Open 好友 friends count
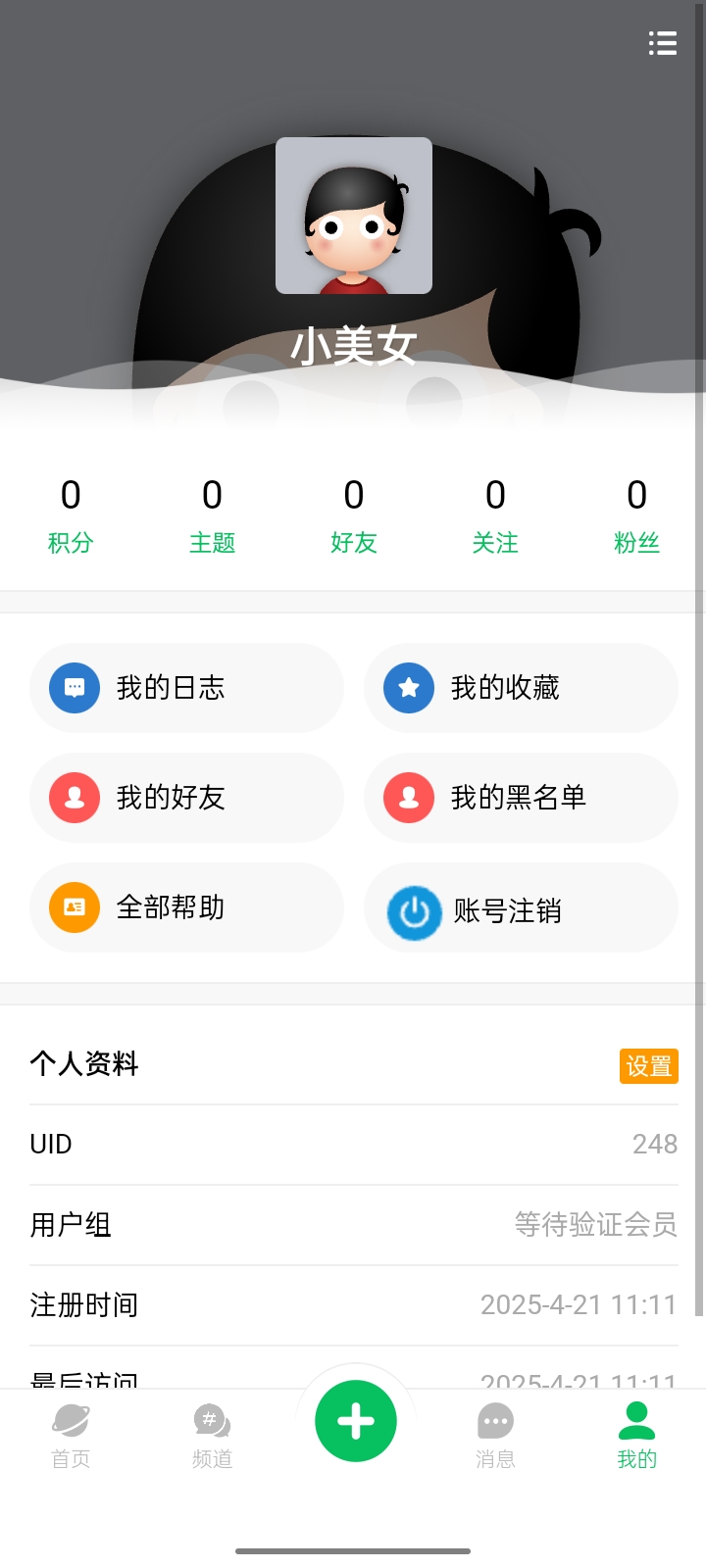Viewport: 706px width, 1568px height. 354,514
